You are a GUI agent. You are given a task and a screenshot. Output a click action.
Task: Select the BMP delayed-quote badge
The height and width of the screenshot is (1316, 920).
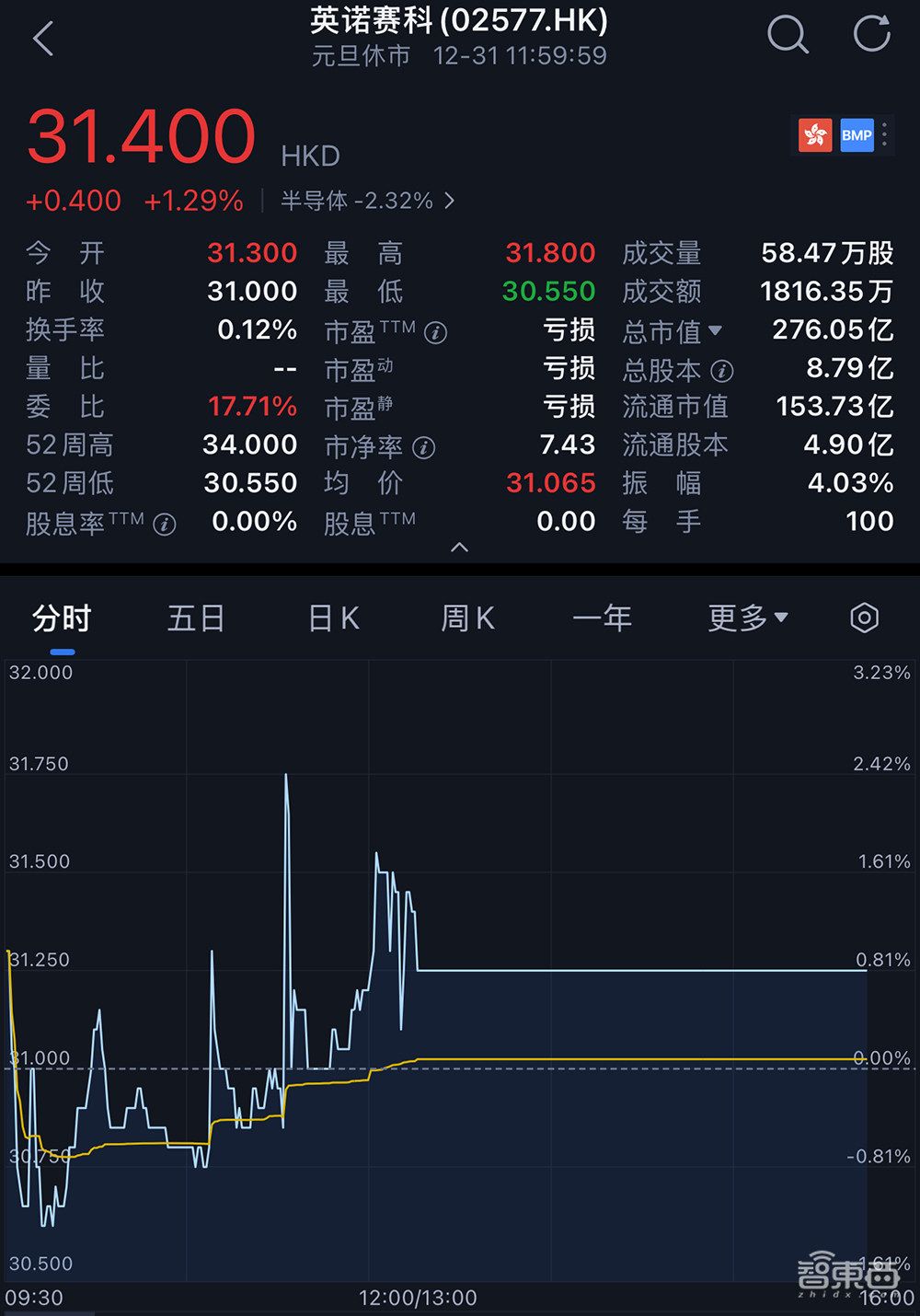(x=856, y=135)
